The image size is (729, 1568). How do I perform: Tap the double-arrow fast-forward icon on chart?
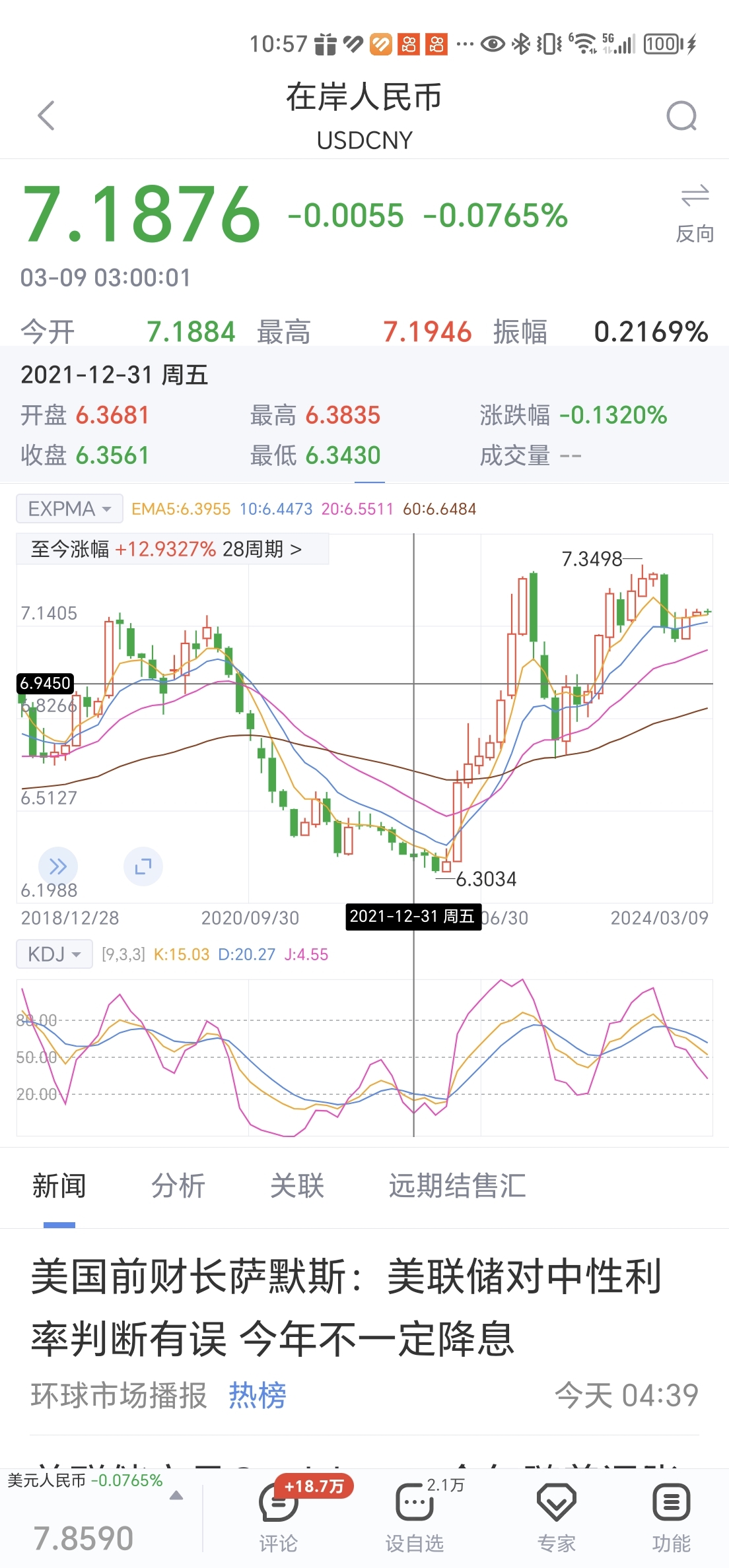58,867
